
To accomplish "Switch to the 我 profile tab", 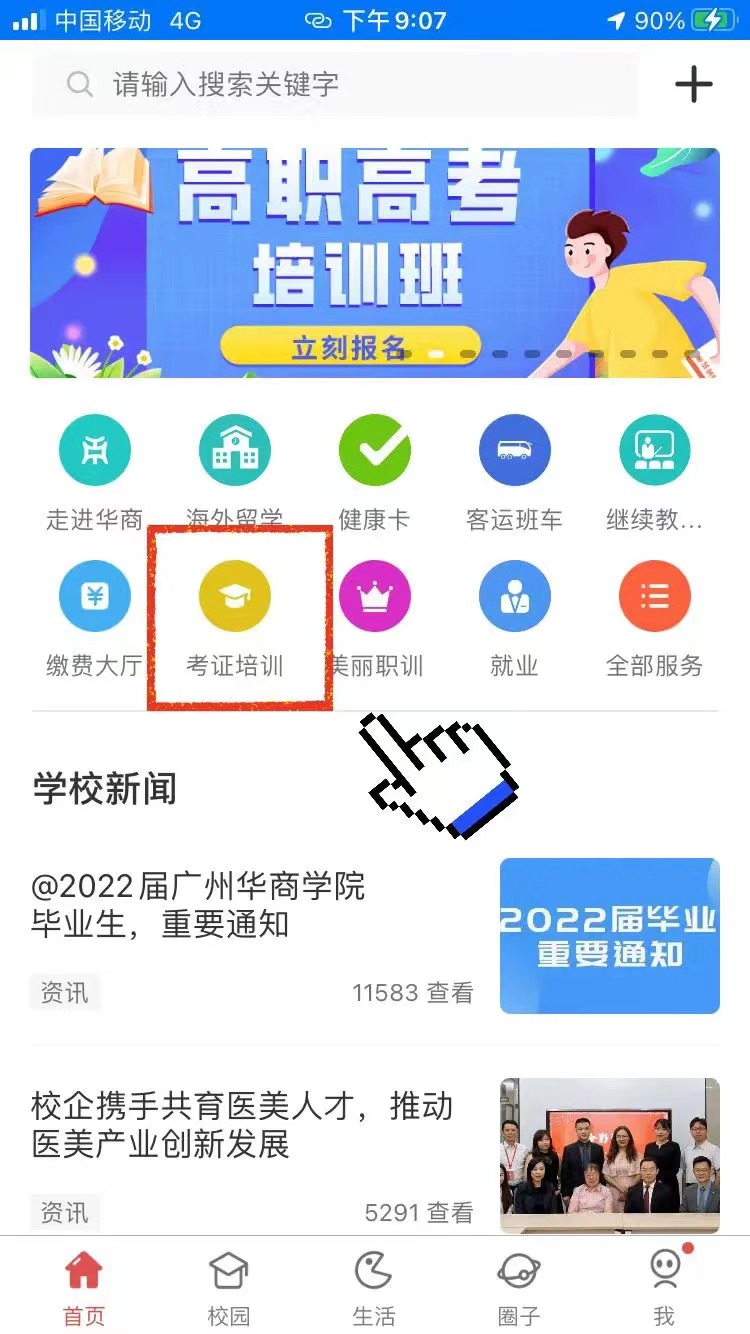I will coord(664,1288).
